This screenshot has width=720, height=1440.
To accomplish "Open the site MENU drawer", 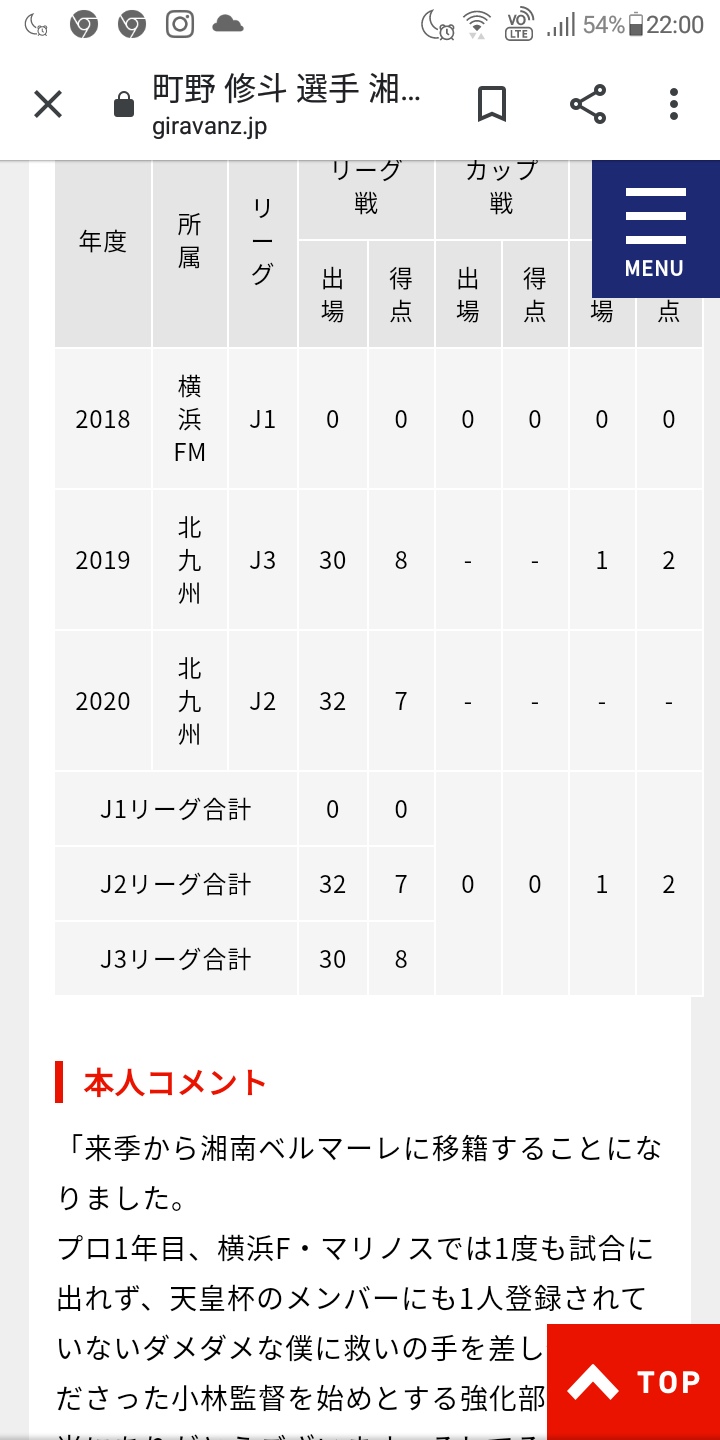I will pyautogui.click(x=655, y=229).
